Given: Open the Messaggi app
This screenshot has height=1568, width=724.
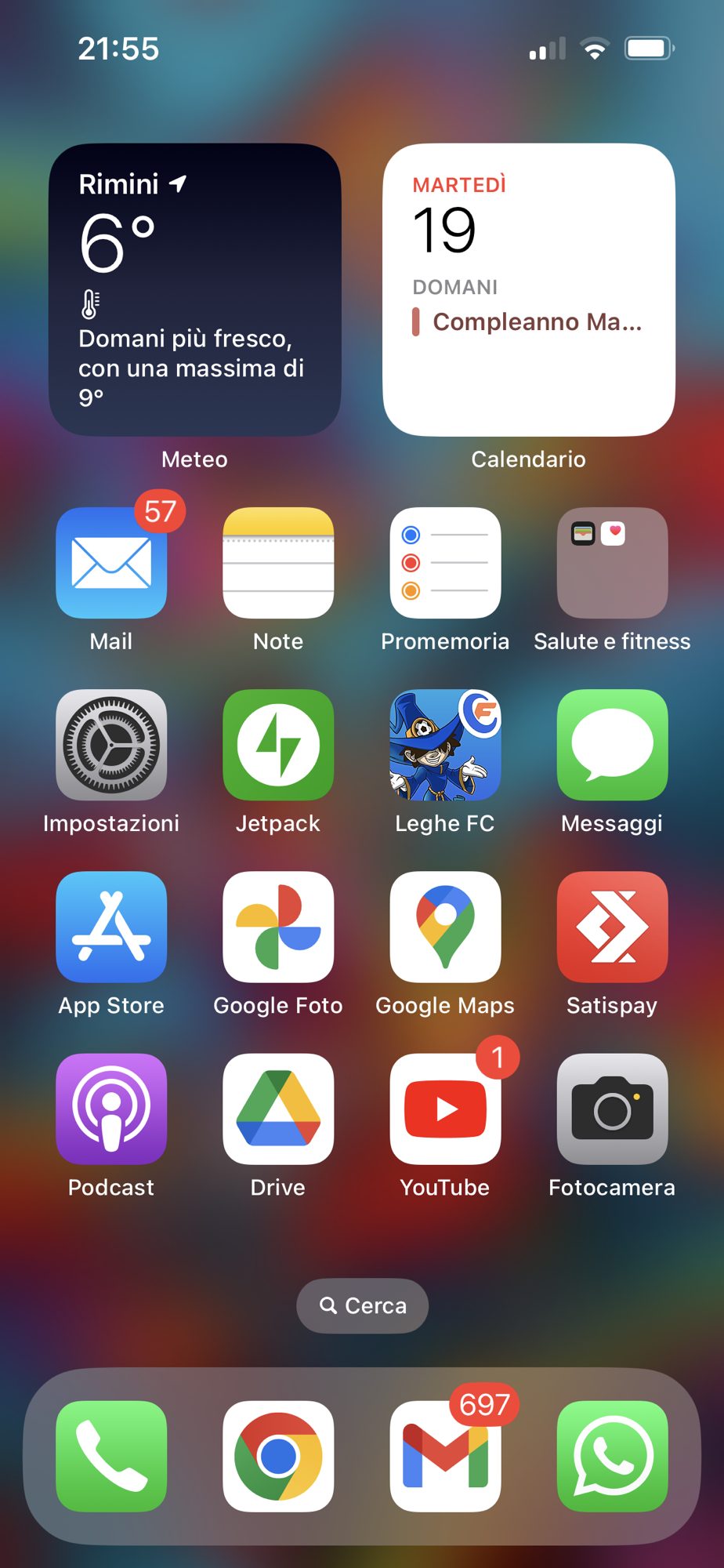Looking at the screenshot, I should tap(612, 744).
